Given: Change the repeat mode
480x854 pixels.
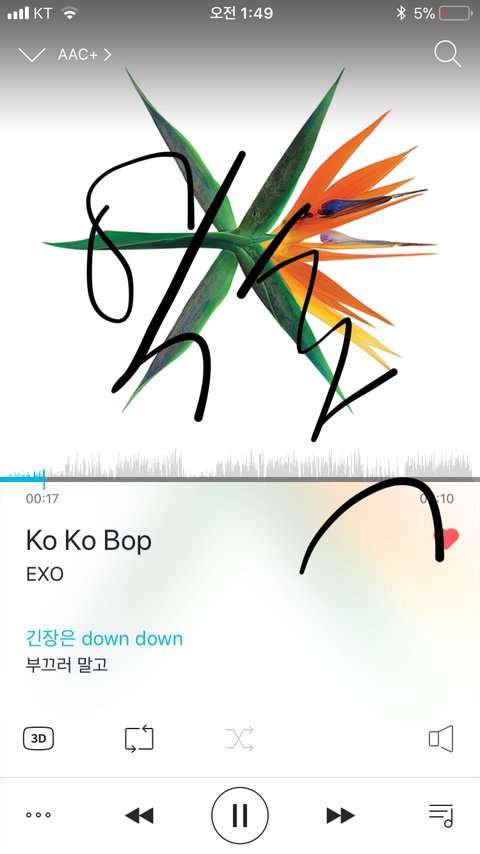Looking at the screenshot, I should pos(139,739).
